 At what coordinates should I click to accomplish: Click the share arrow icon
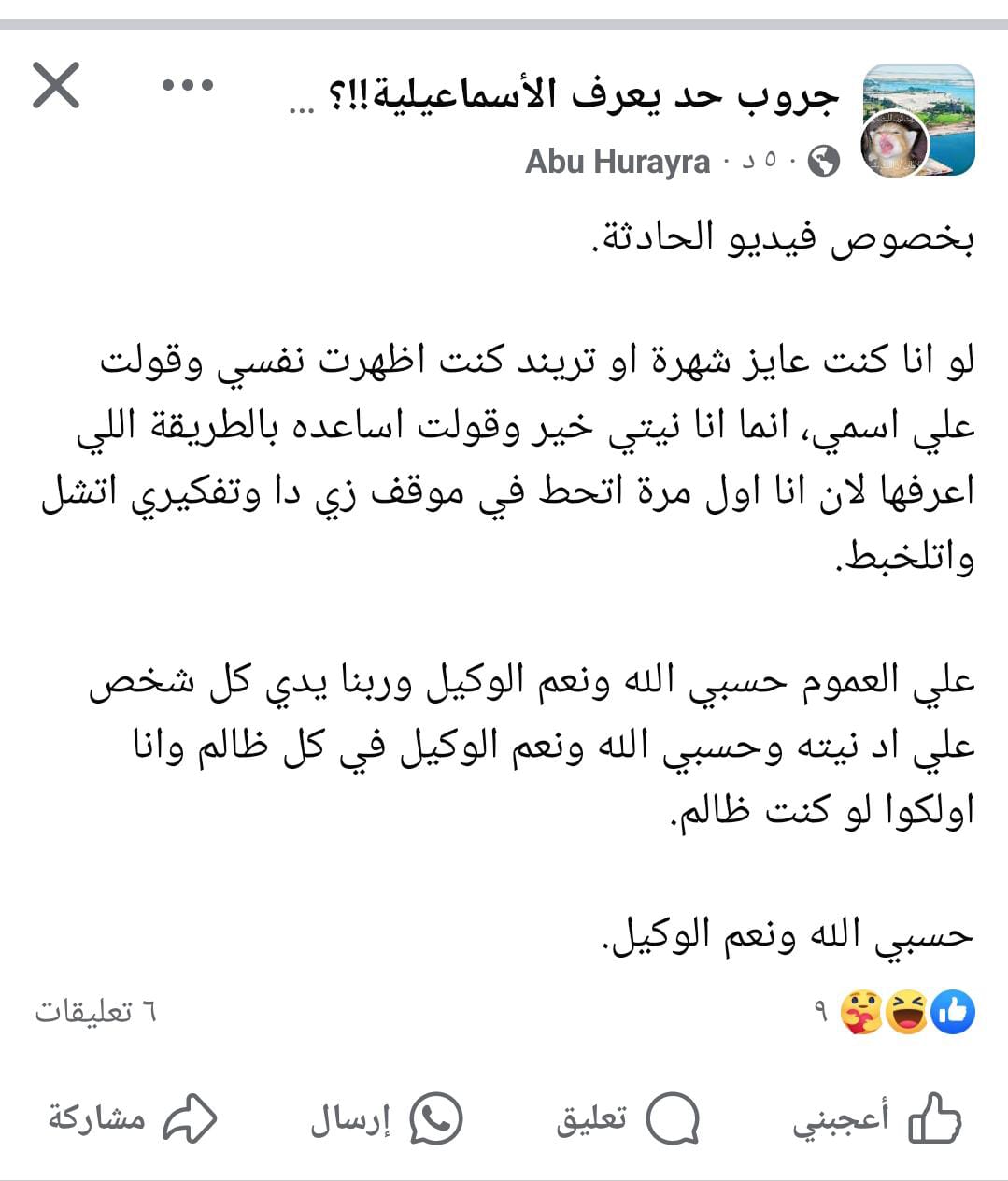(191, 1117)
